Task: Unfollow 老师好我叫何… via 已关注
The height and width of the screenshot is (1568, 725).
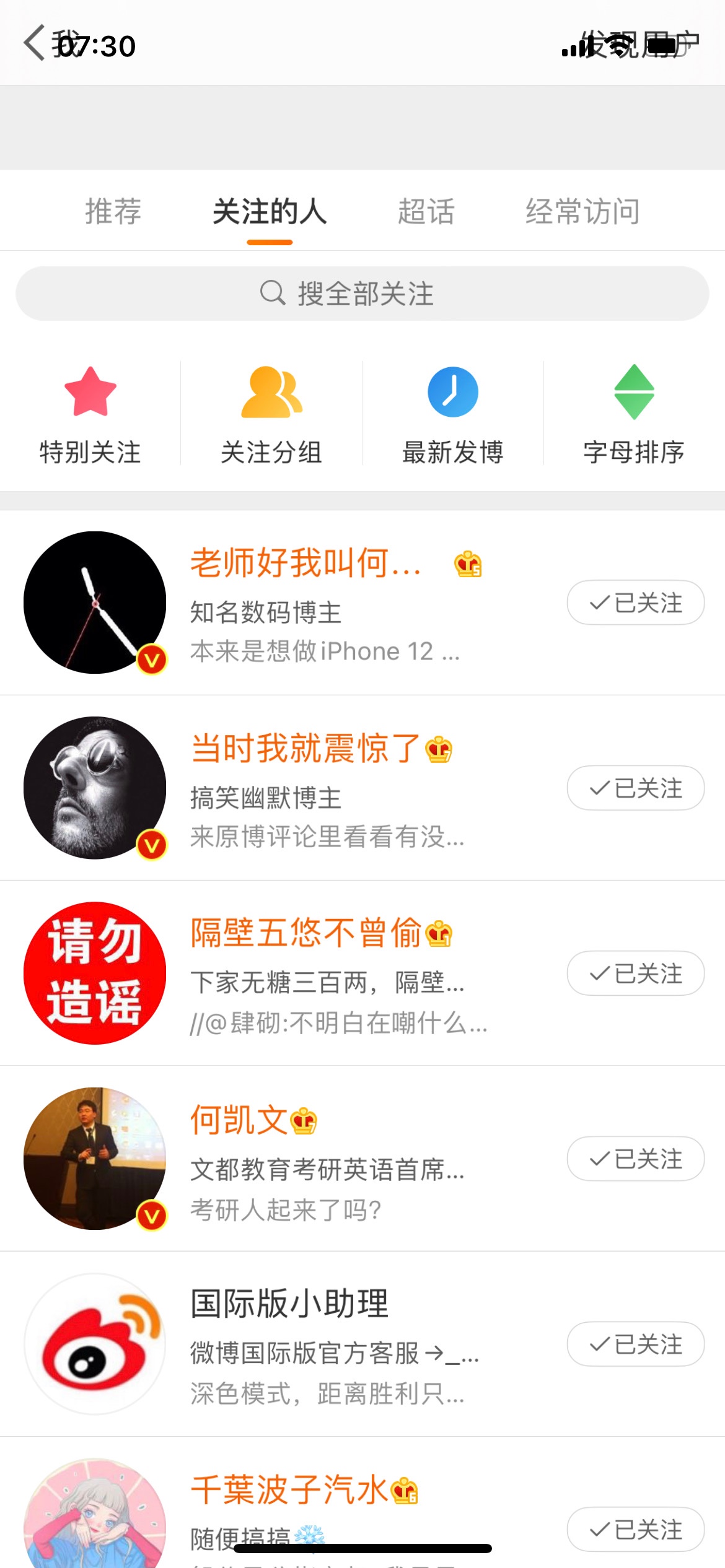Action: click(635, 603)
